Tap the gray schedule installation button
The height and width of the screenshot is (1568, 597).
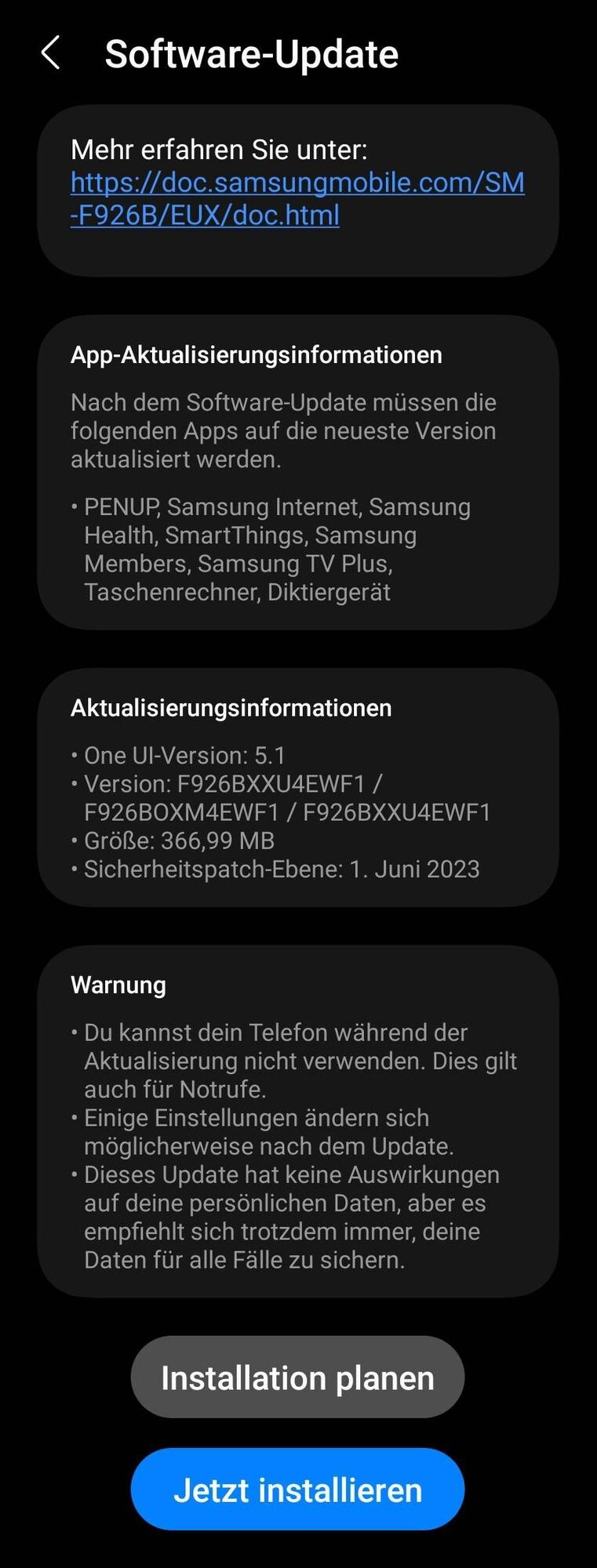(x=298, y=1377)
